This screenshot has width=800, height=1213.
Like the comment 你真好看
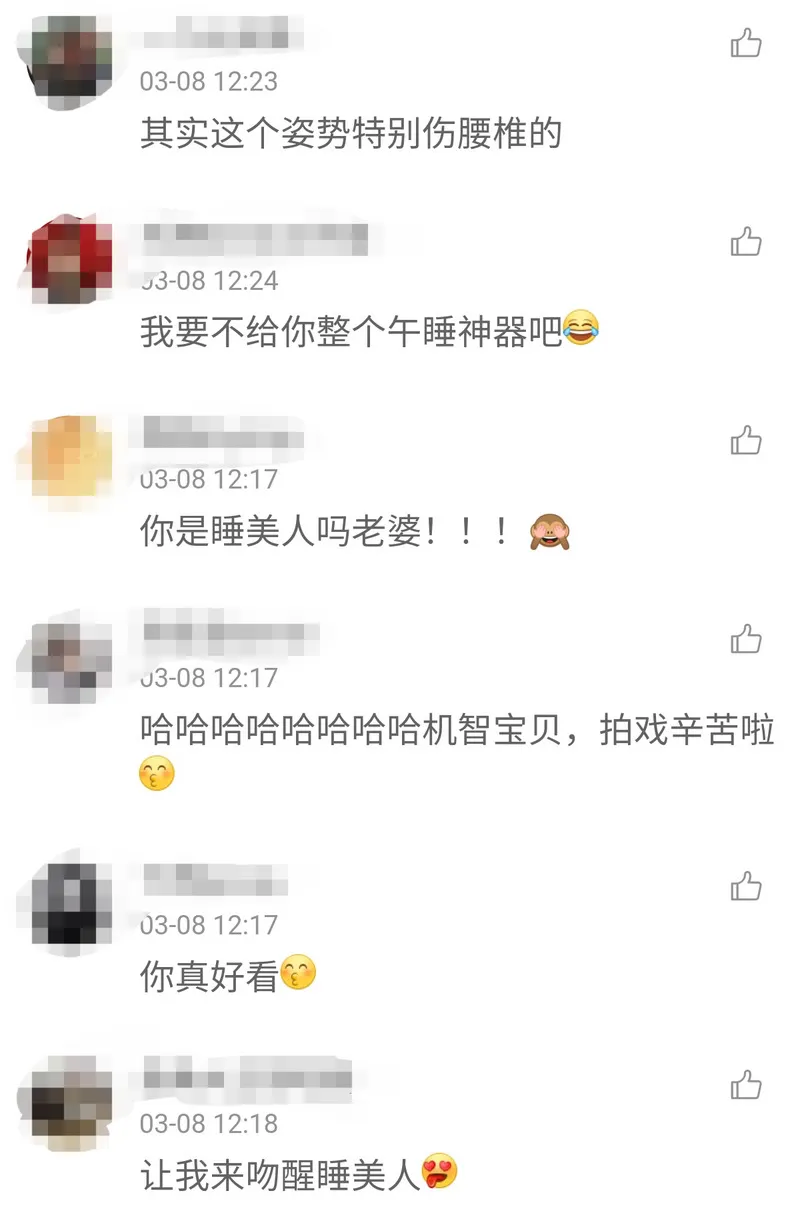tap(746, 886)
